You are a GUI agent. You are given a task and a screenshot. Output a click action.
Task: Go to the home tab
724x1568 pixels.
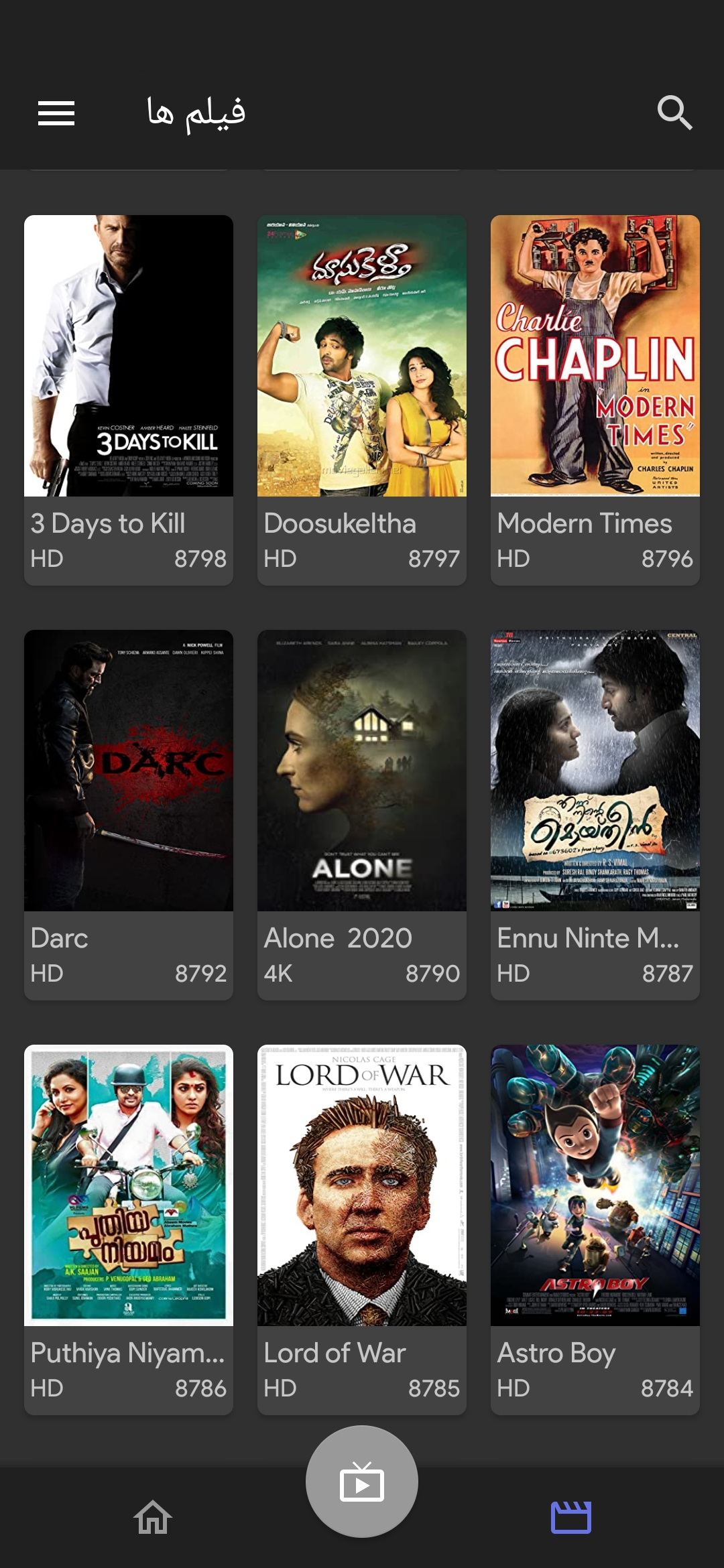point(153,1517)
